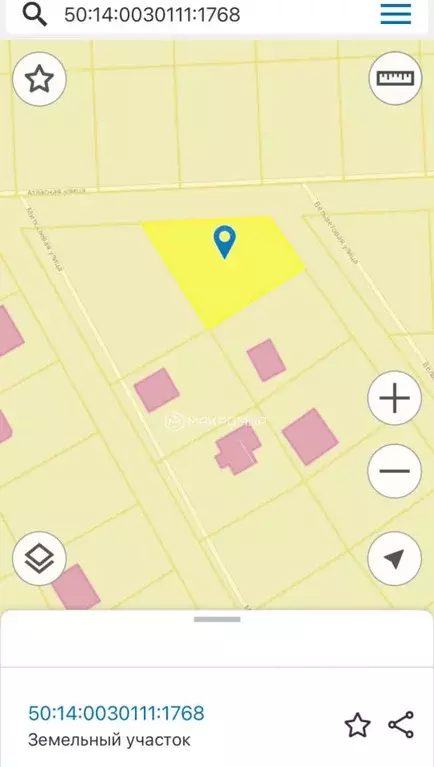
Task: Open the map layers selector
Action: tap(39, 559)
